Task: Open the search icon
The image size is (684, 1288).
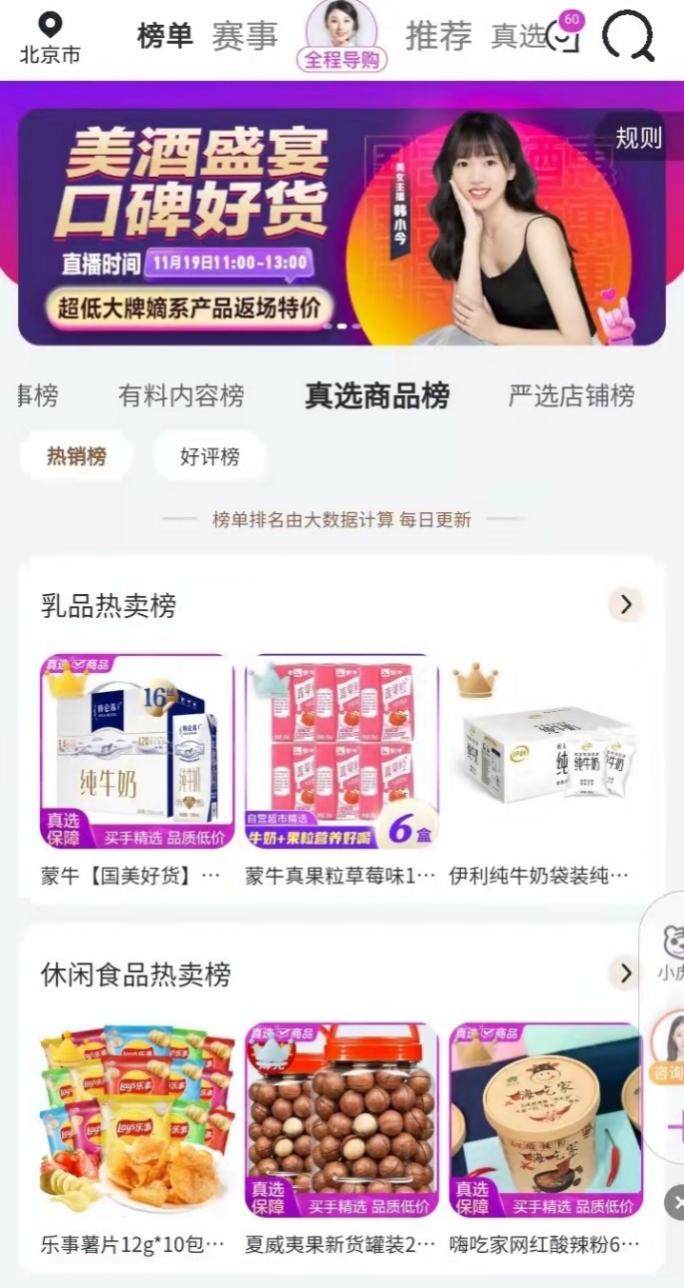Action: point(628,37)
